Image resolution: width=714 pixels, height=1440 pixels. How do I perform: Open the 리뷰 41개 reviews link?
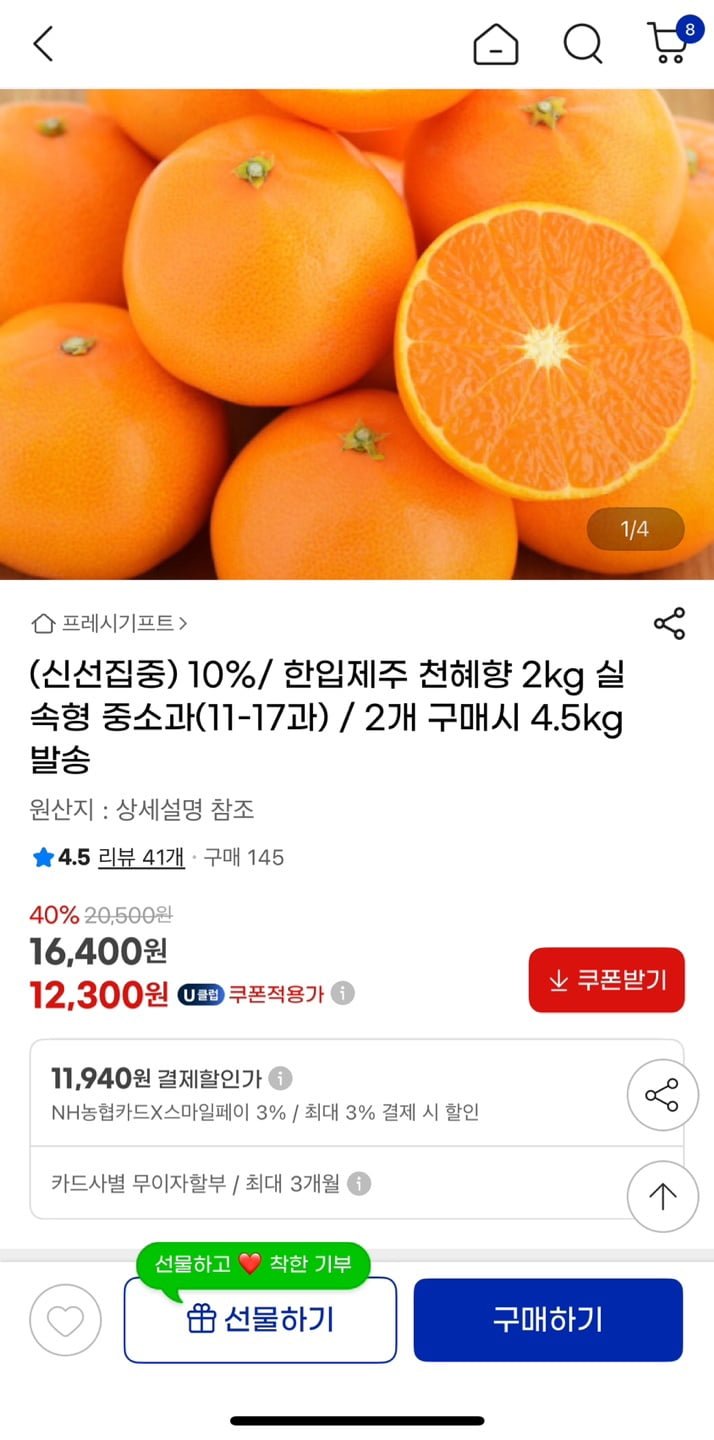coord(141,857)
